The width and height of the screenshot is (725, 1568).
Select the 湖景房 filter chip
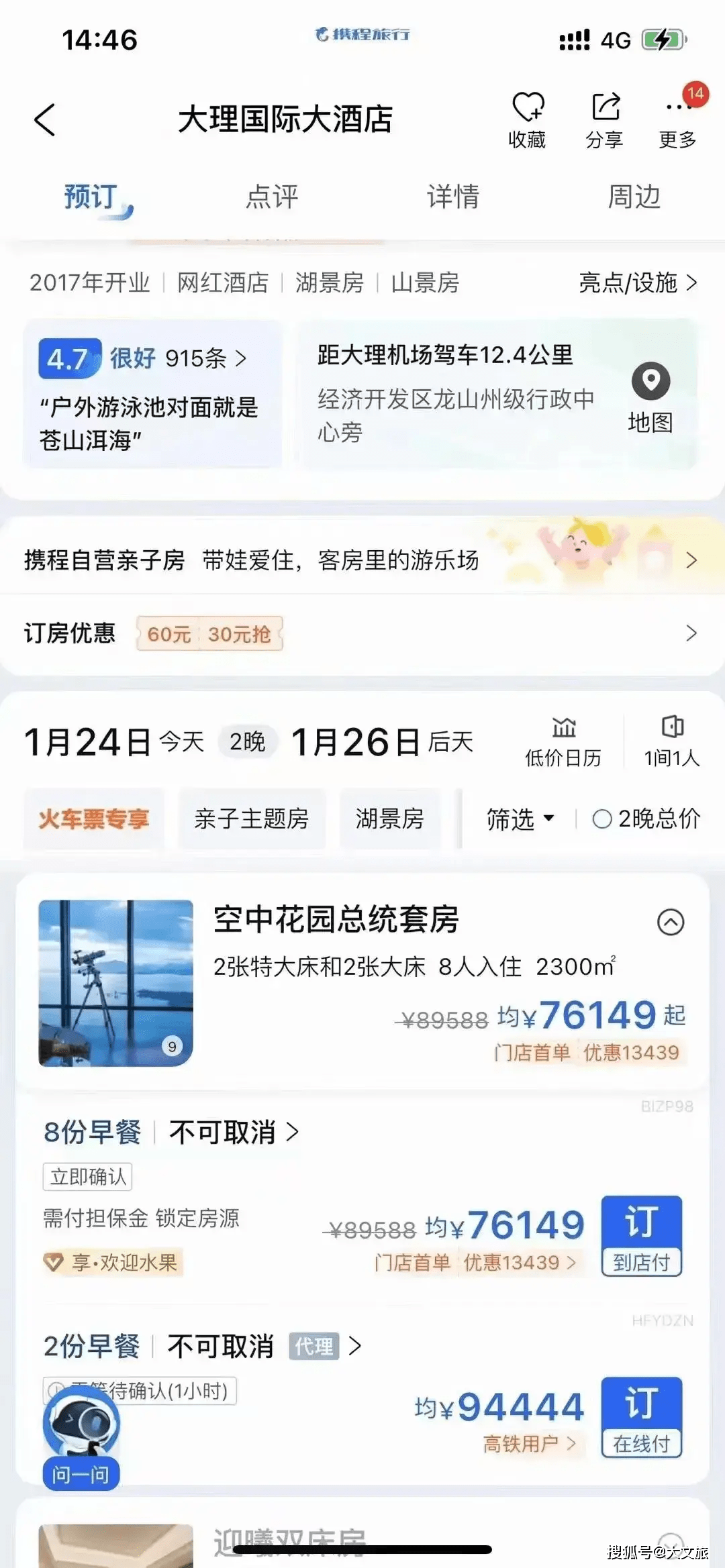pos(390,819)
